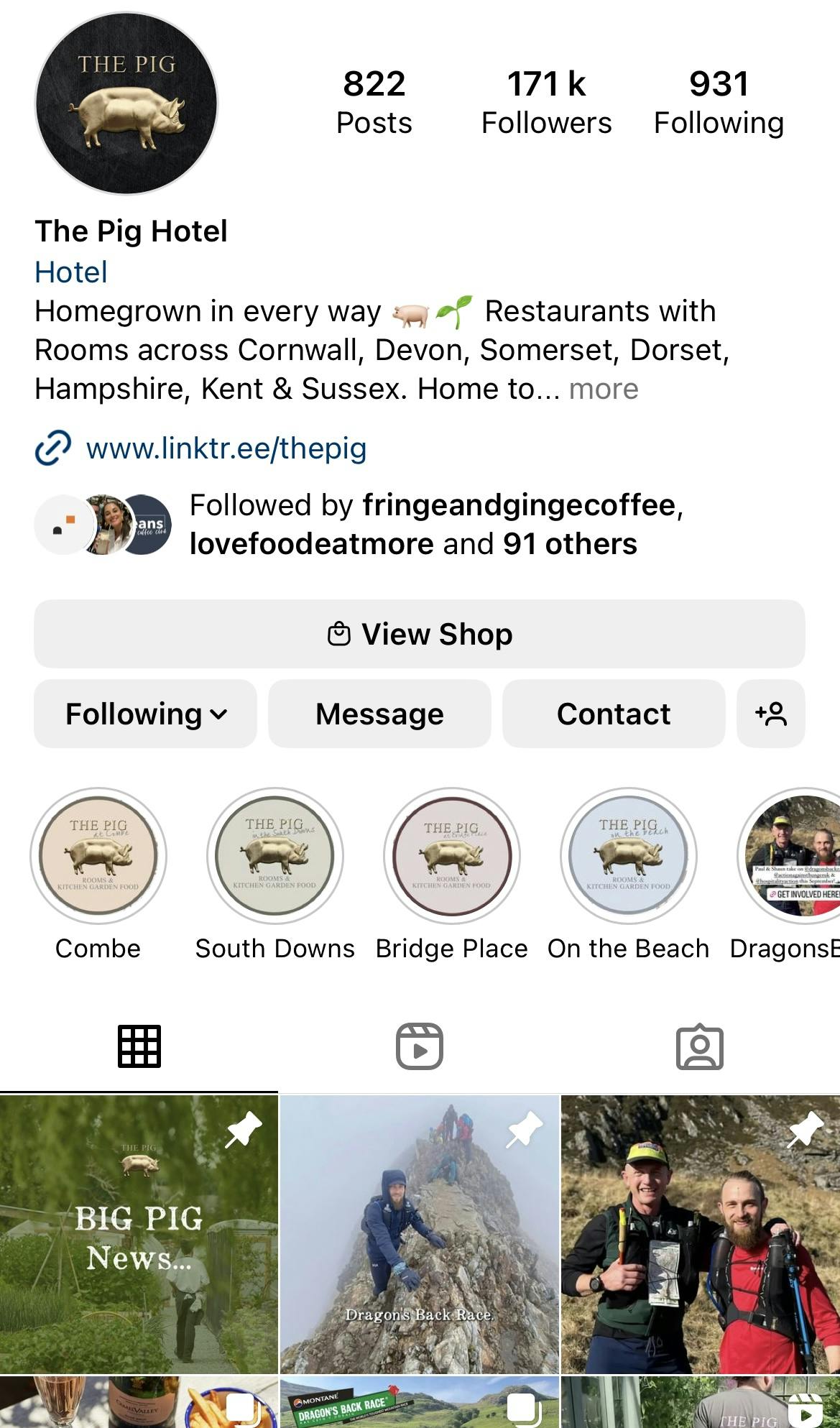Open the tagged photos tab icon
This screenshot has height=1428, width=840.
point(700,1048)
